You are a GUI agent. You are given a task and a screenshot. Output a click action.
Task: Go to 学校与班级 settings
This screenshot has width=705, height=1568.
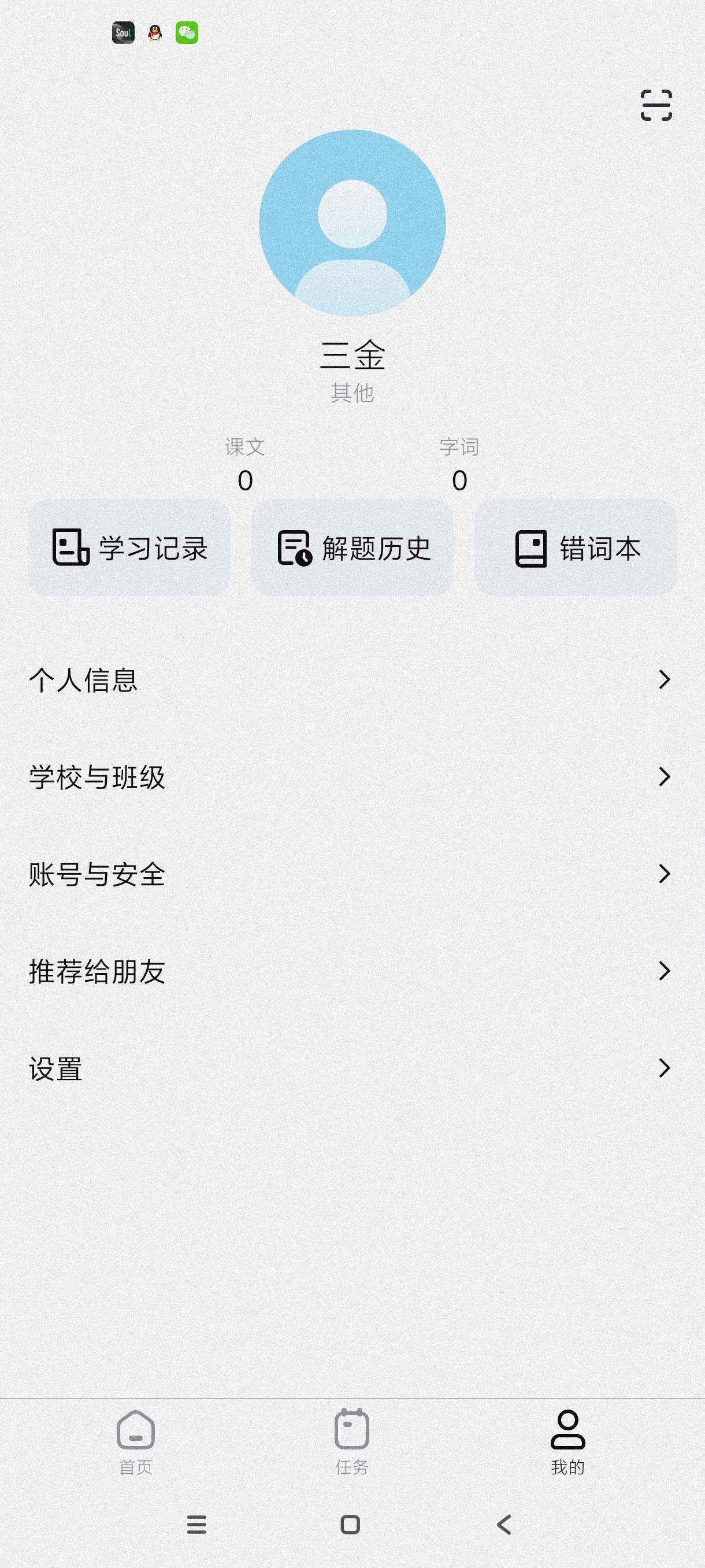[352, 776]
